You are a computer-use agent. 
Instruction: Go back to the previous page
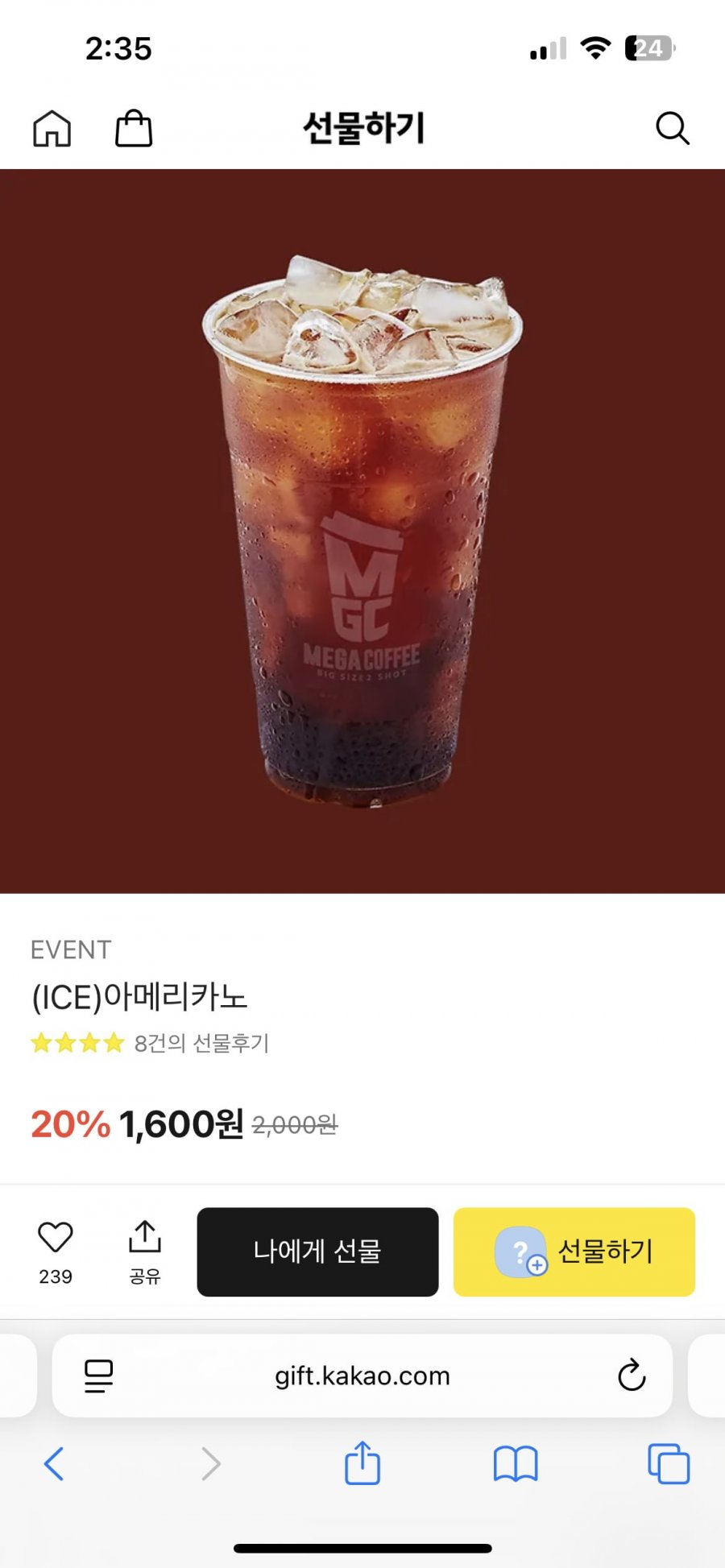(x=54, y=1463)
